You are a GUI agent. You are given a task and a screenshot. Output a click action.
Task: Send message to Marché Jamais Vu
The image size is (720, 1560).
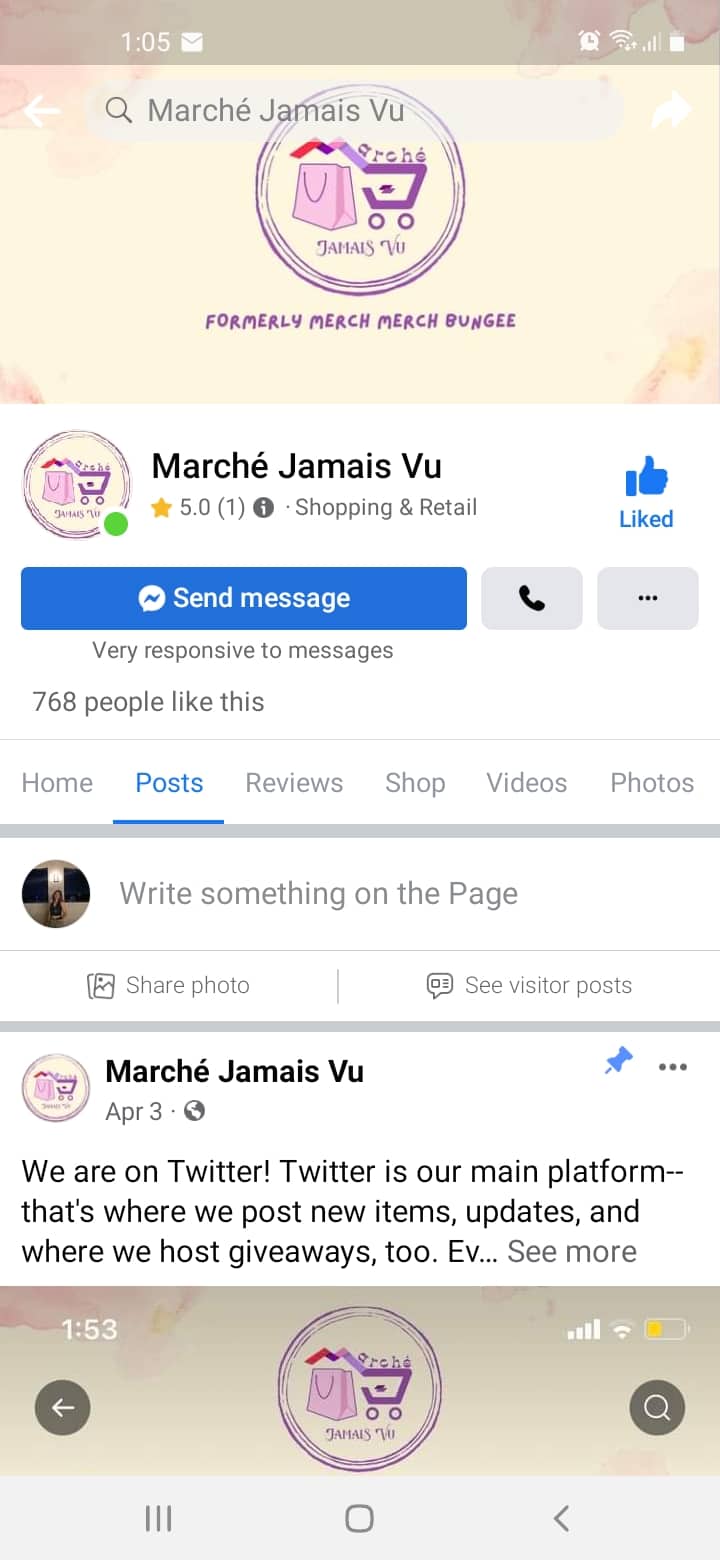tap(244, 598)
